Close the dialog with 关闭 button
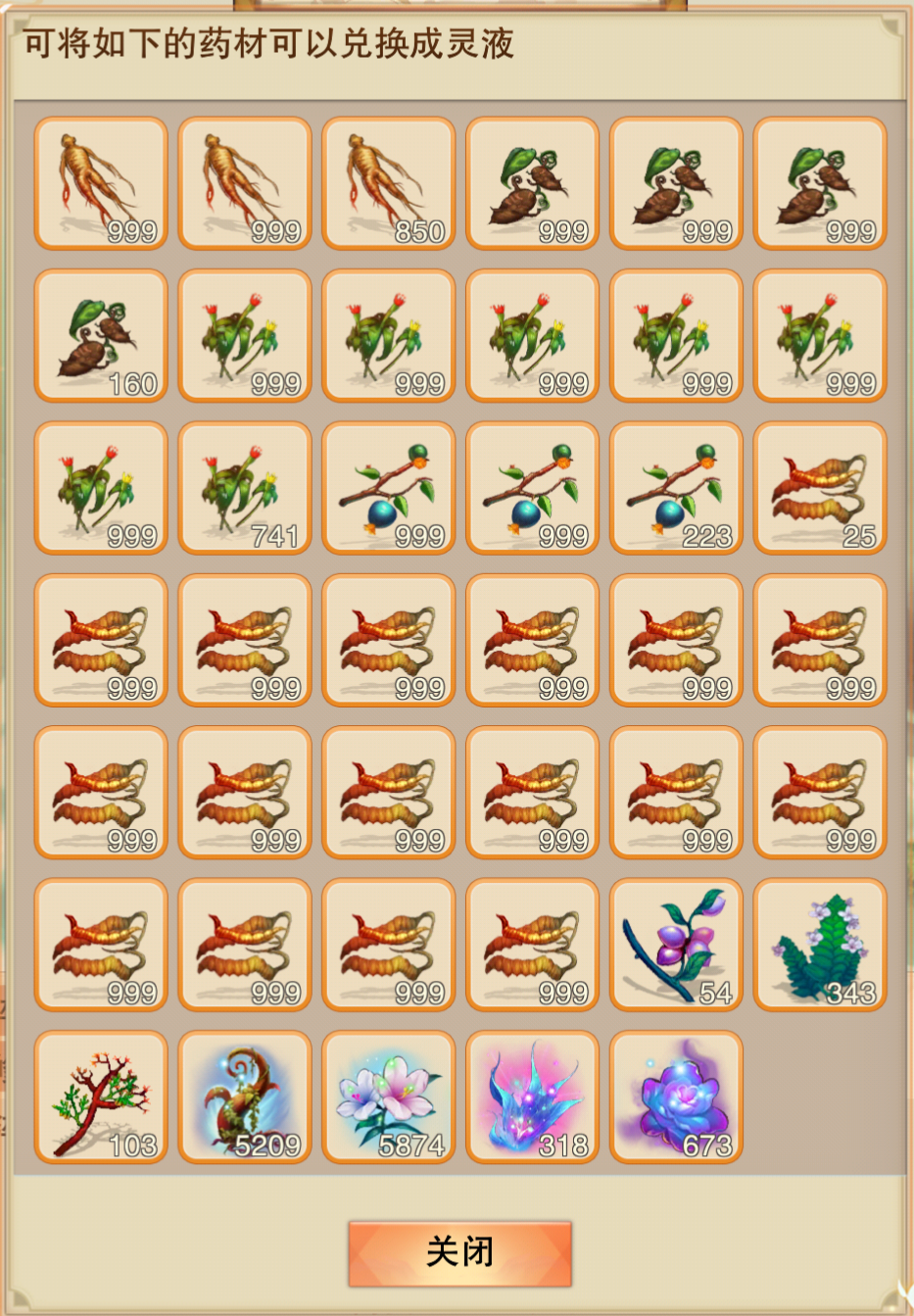The image size is (914, 1316). (x=459, y=1252)
